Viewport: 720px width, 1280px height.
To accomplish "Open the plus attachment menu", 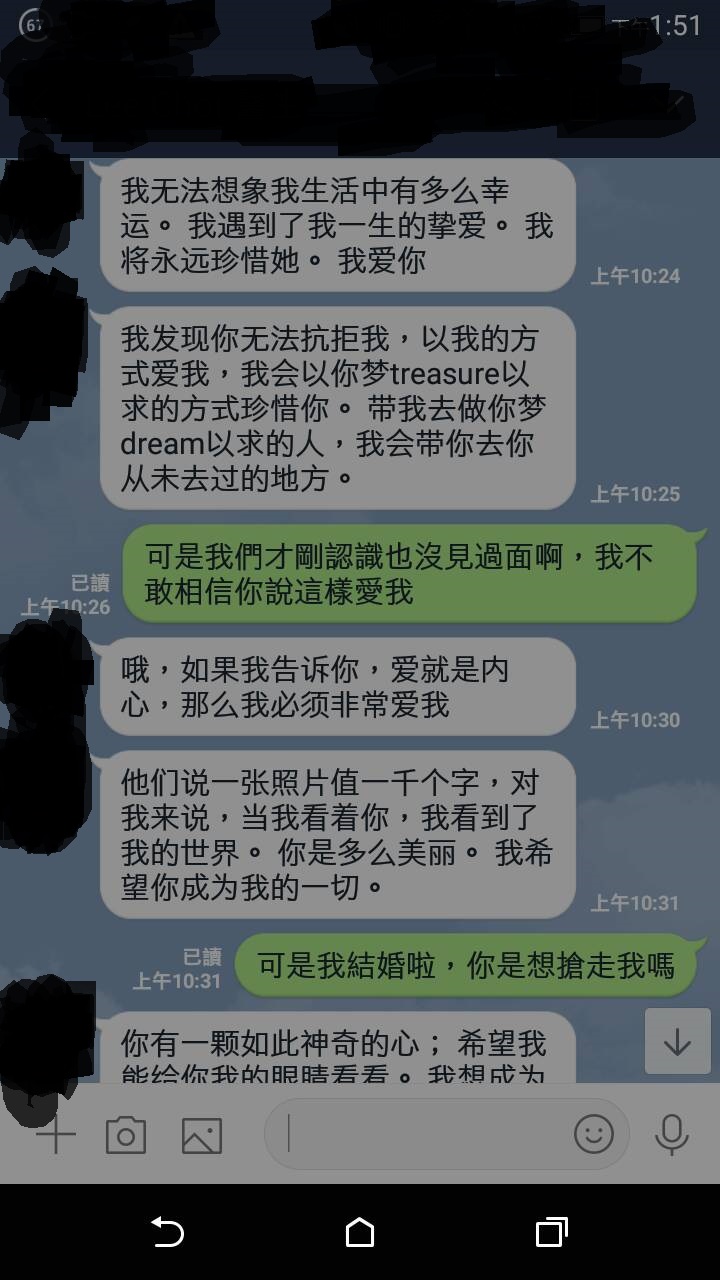I will [56, 1136].
